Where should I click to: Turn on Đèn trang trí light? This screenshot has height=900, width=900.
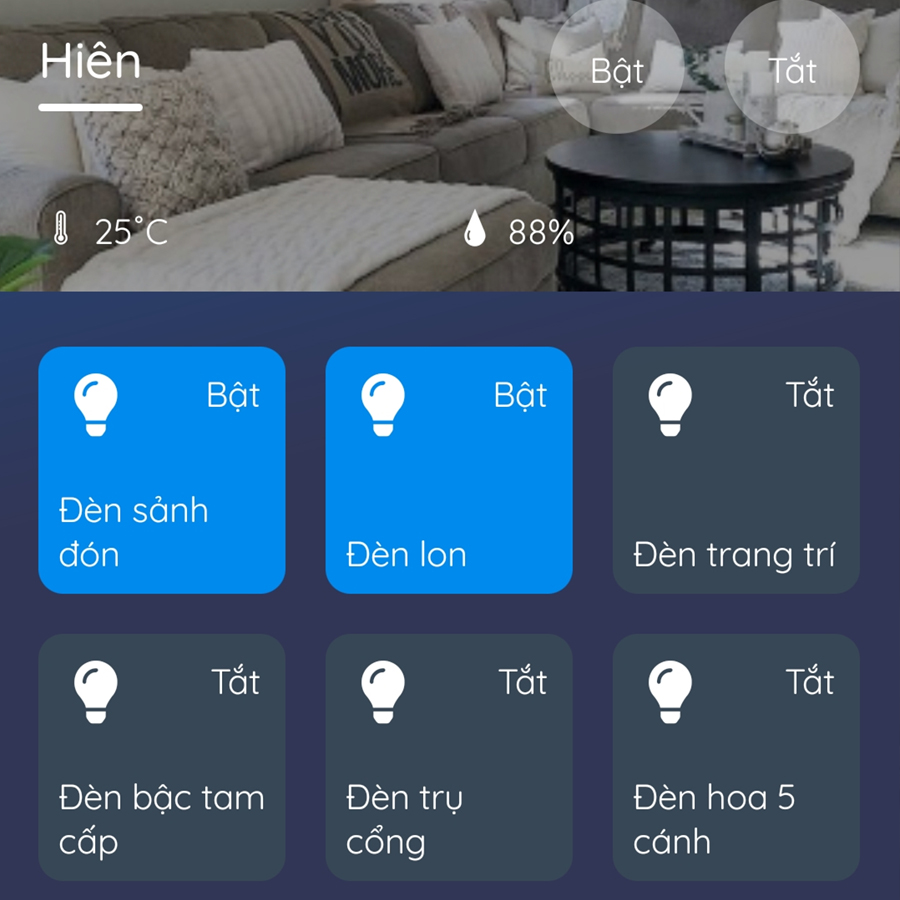click(736, 470)
